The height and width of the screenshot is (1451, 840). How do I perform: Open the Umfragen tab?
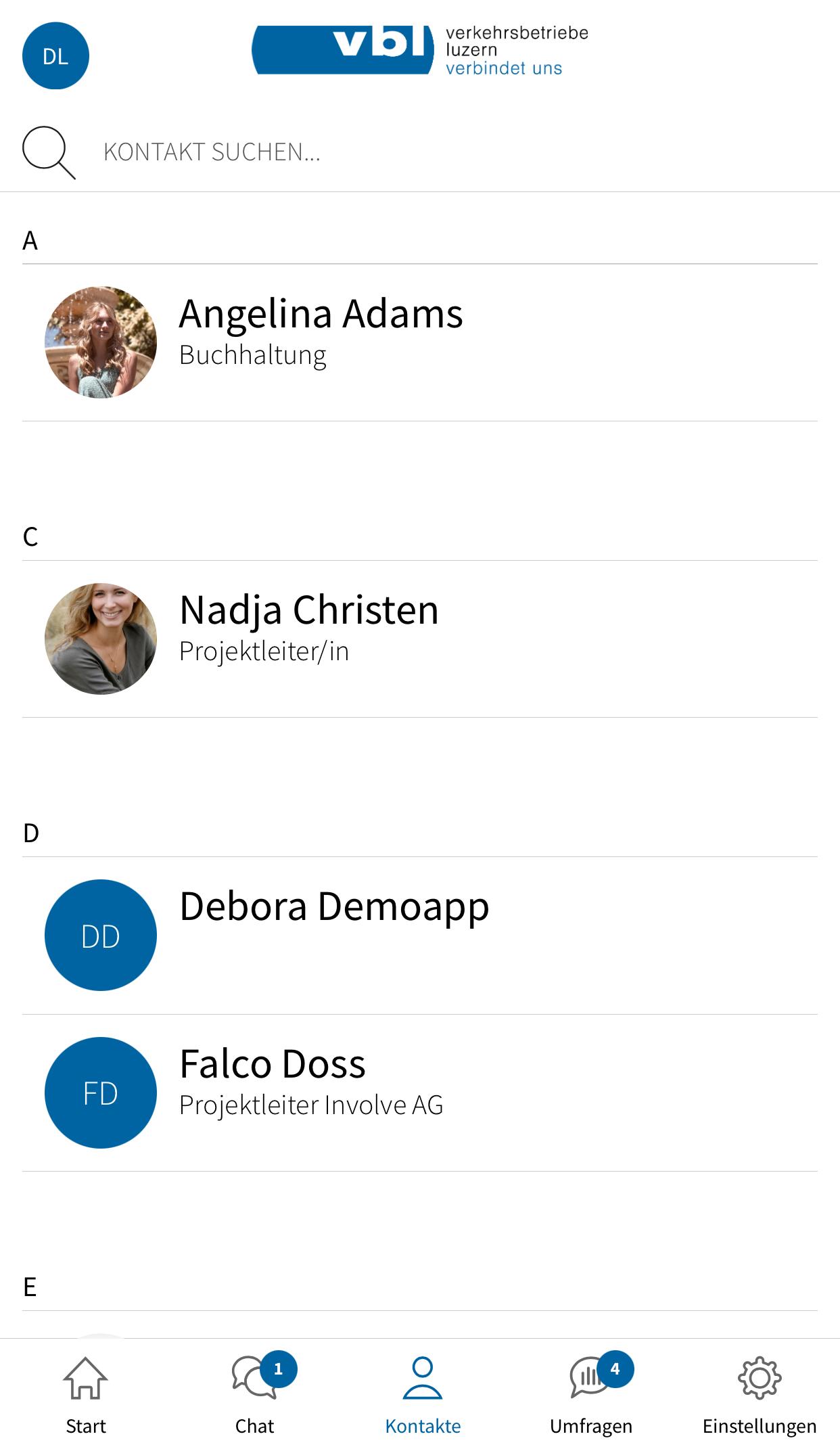(x=591, y=1395)
